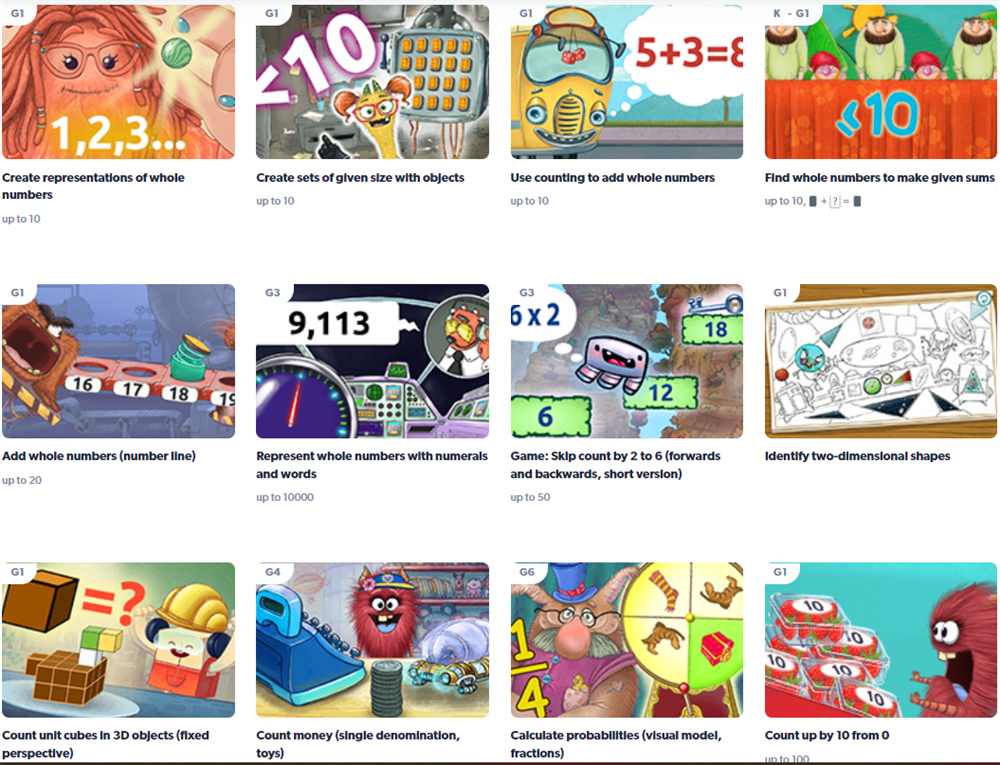Screen dimensions: 1000x765
Task: Open 'Count unit cubes in 3D objects' card
Action: click(118, 639)
